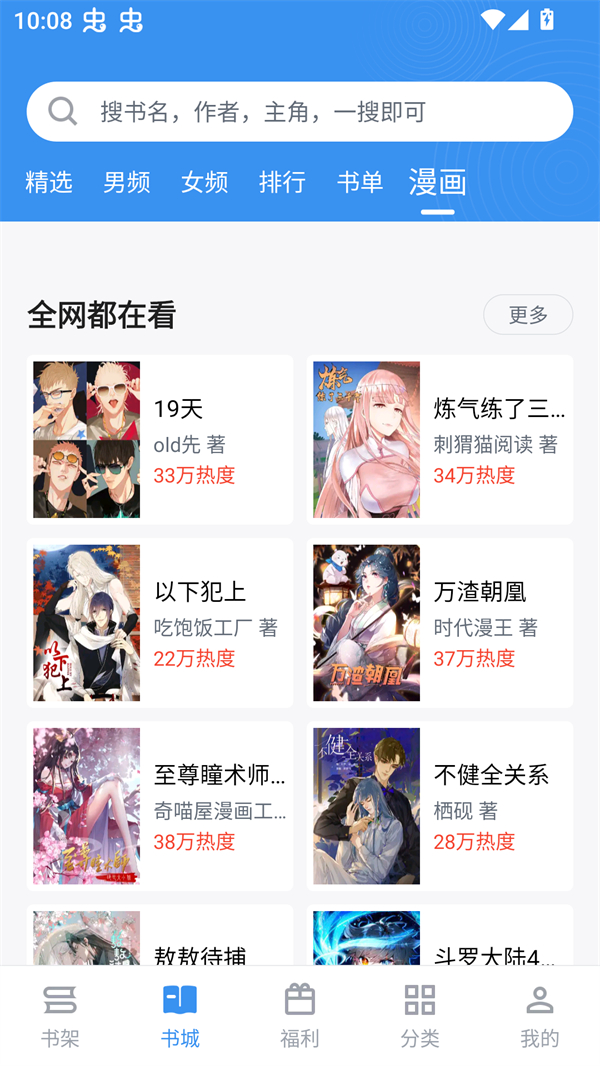Open 福利 in bottom navigation
Image resolution: width=600 pixels, height=1066 pixels.
click(x=300, y=1015)
